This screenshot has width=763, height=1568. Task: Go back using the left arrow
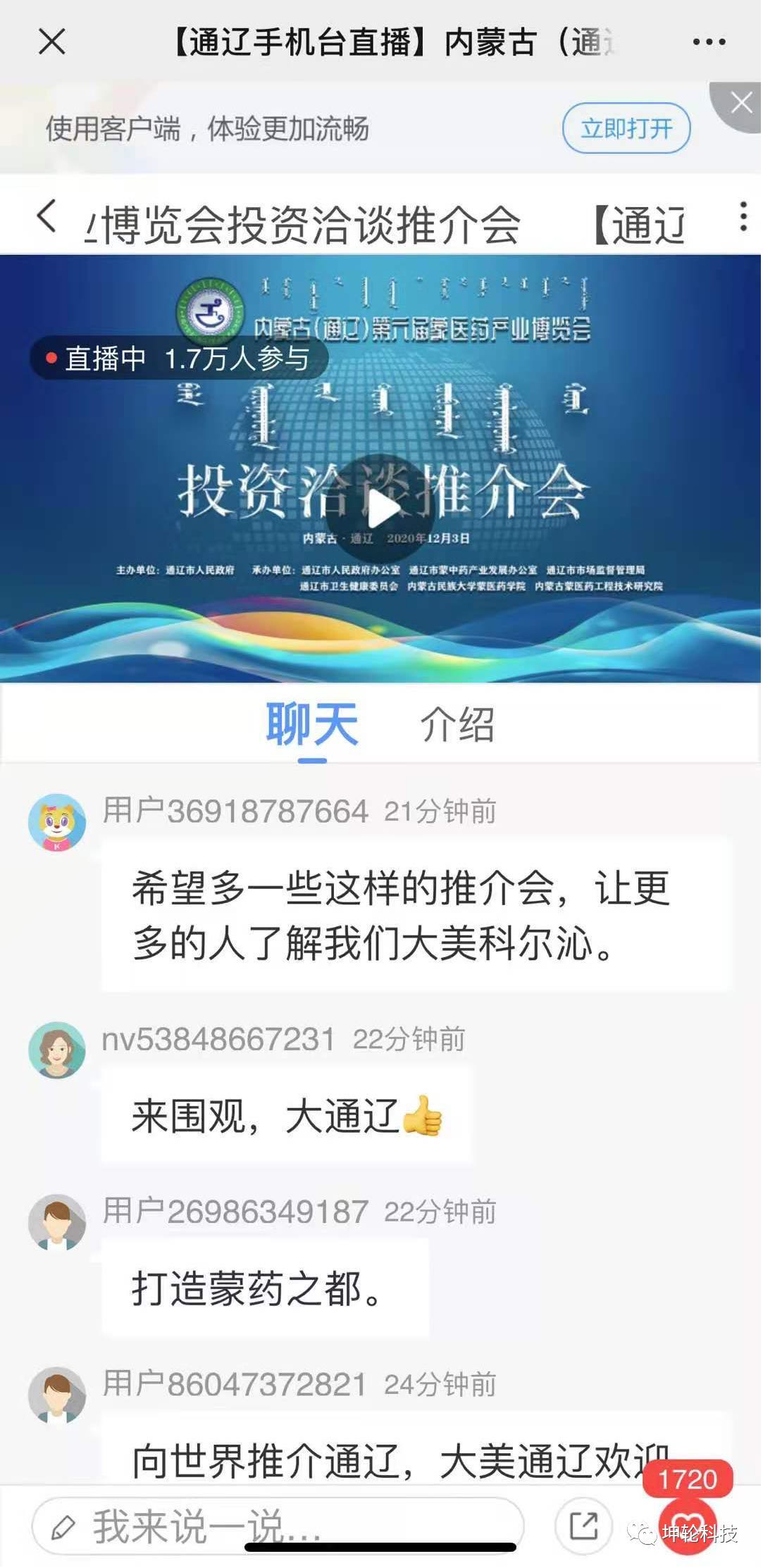pos(46,216)
